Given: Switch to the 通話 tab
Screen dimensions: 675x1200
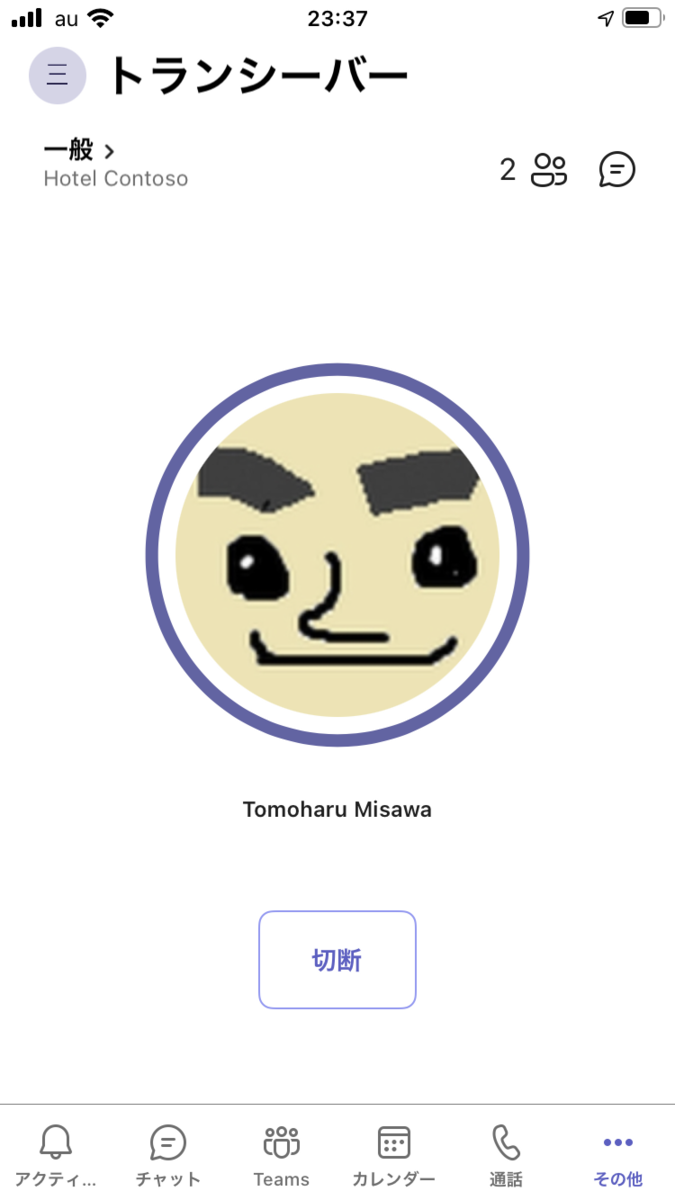Looking at the screenshot, I should coord(506,1155).
